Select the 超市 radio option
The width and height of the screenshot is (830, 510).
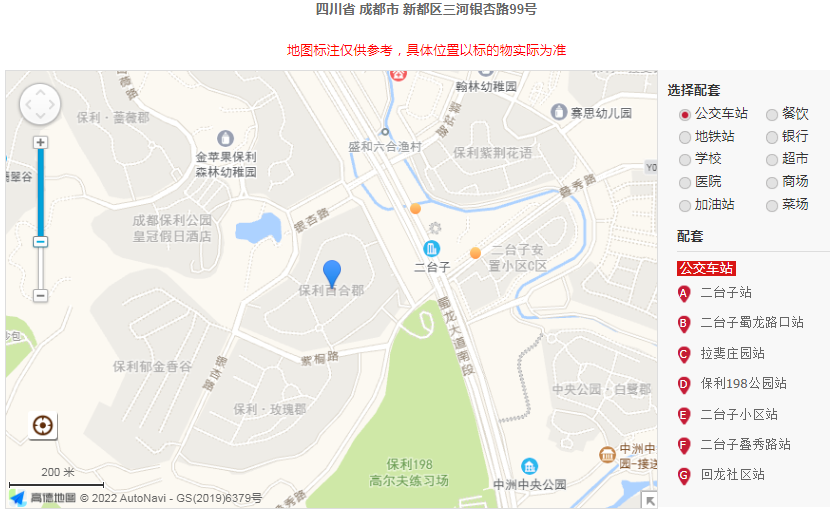click(x=772, y=160)
